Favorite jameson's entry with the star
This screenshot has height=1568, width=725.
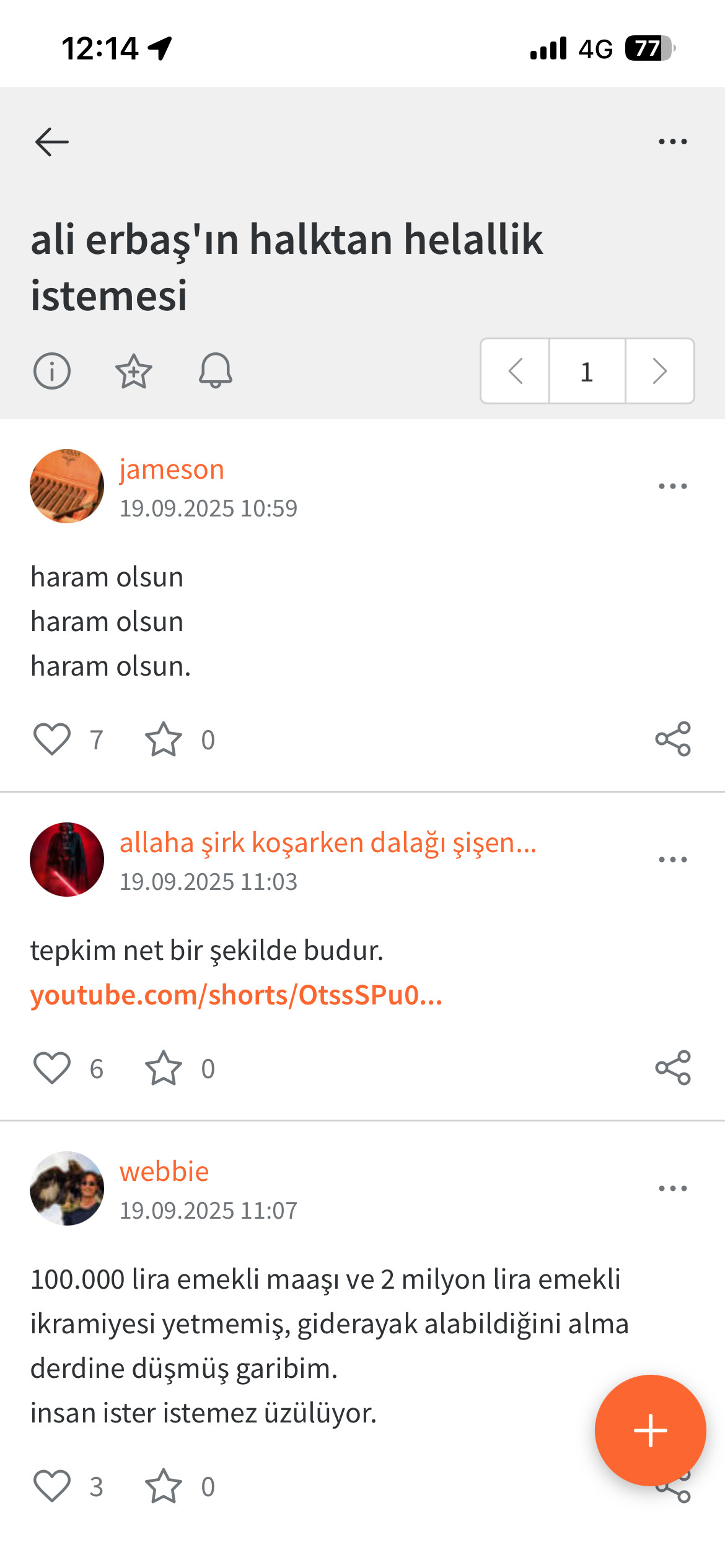click(163, 739)
